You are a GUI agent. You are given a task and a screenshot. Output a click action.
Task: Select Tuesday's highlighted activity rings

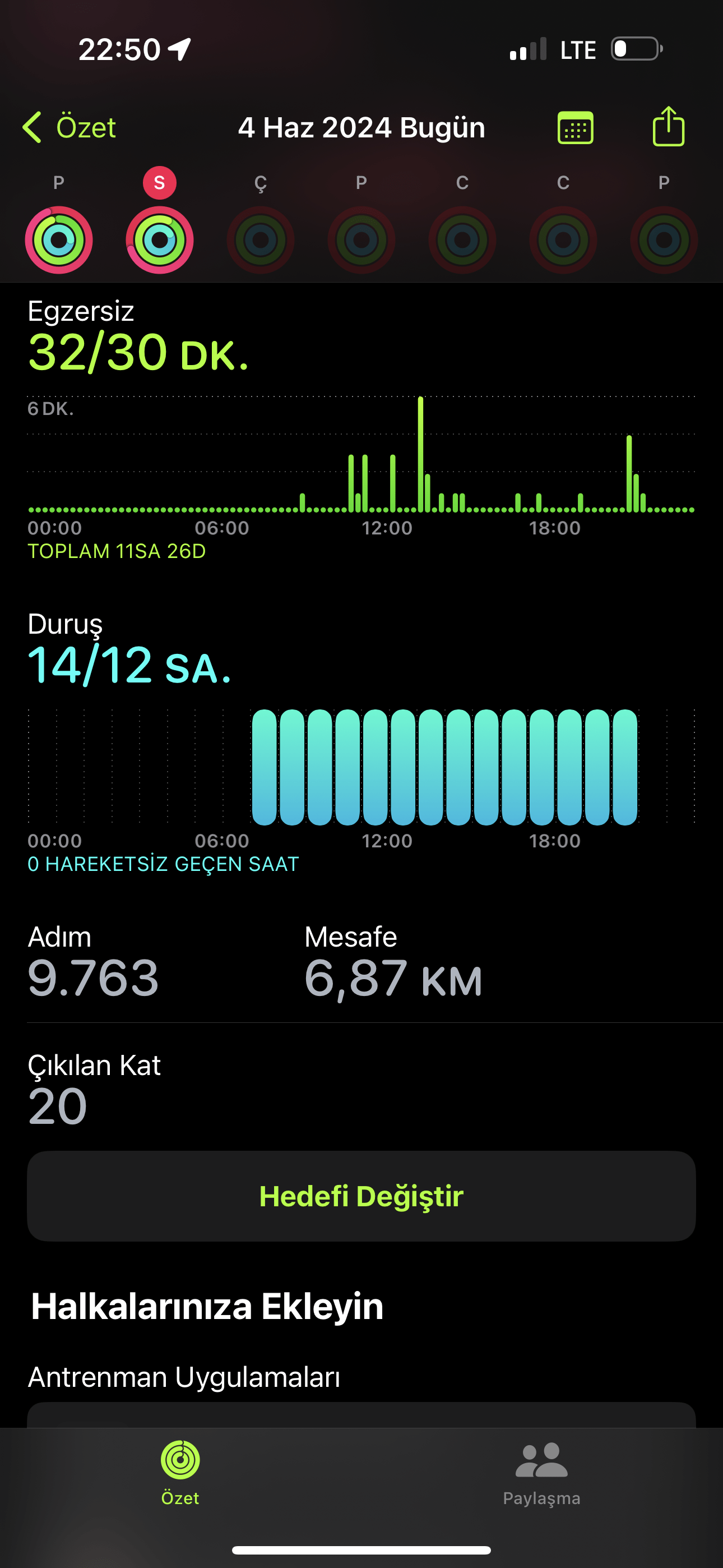159,239
